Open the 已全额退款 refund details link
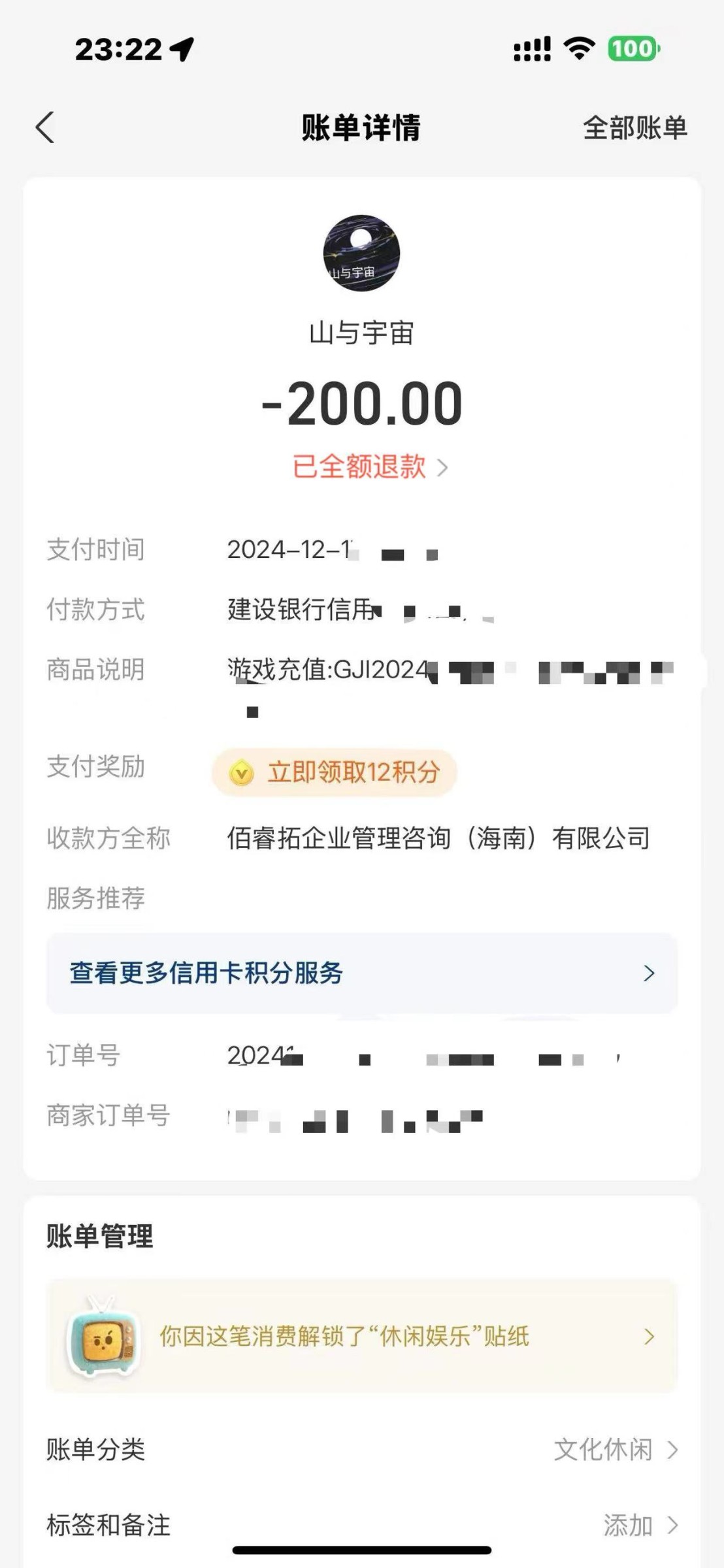724x1568 pixels. pos(370,466)
